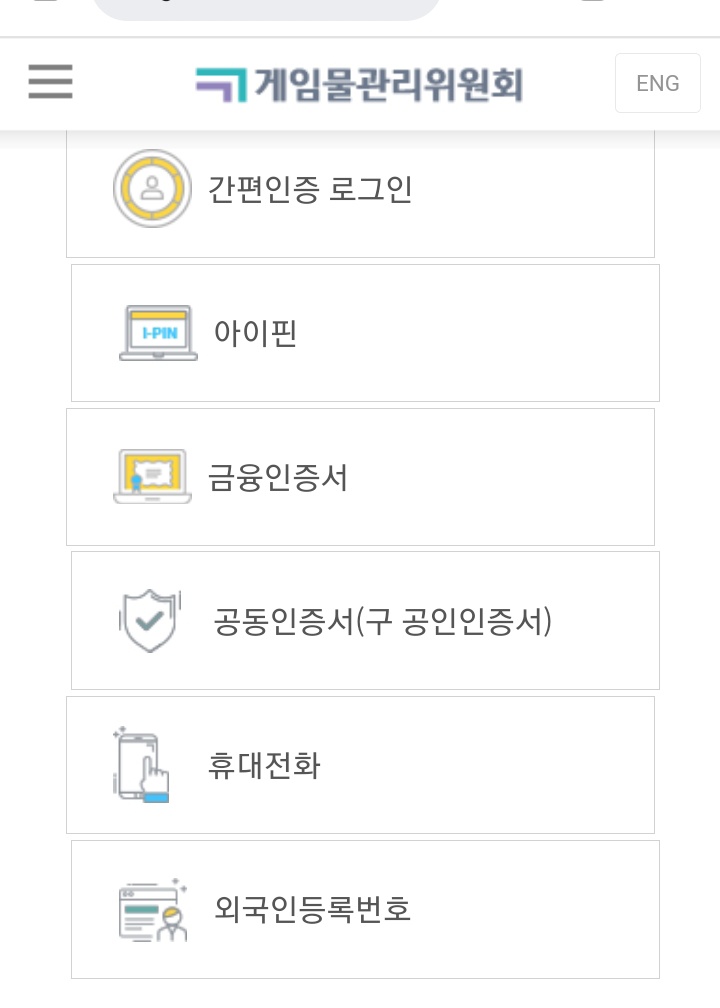Select 간편인증 로그인 login option
720x1008 pixels.
360,190
